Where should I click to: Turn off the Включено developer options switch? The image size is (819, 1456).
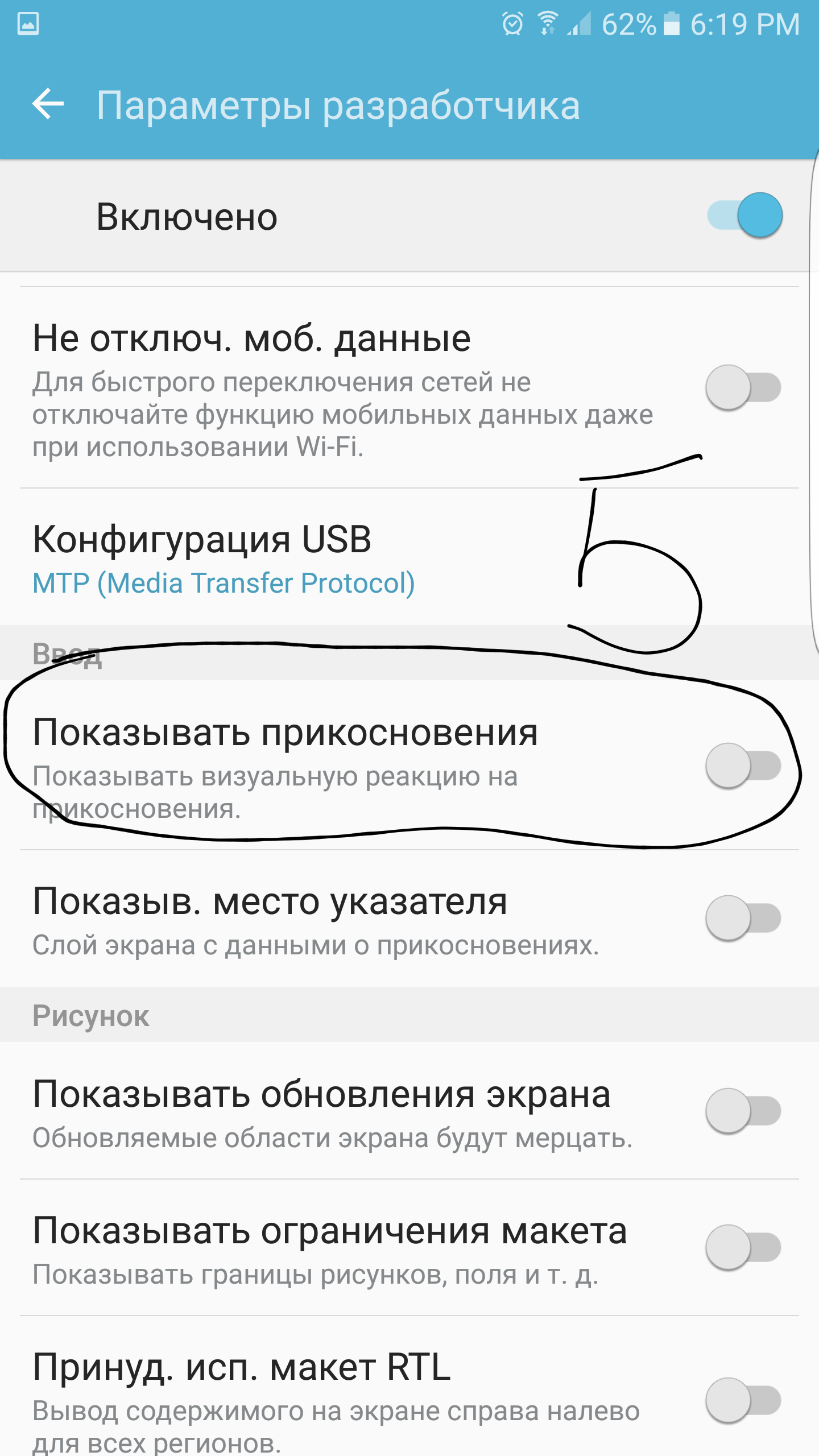pos(745,216)
